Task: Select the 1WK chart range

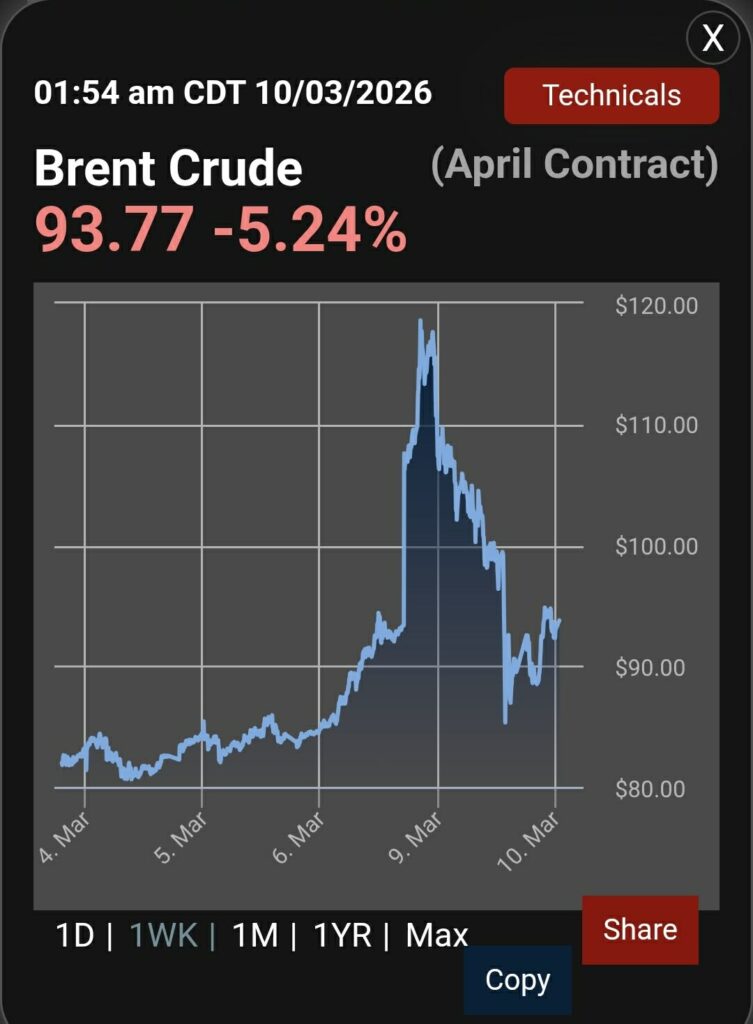Action: tap(163, 936)
